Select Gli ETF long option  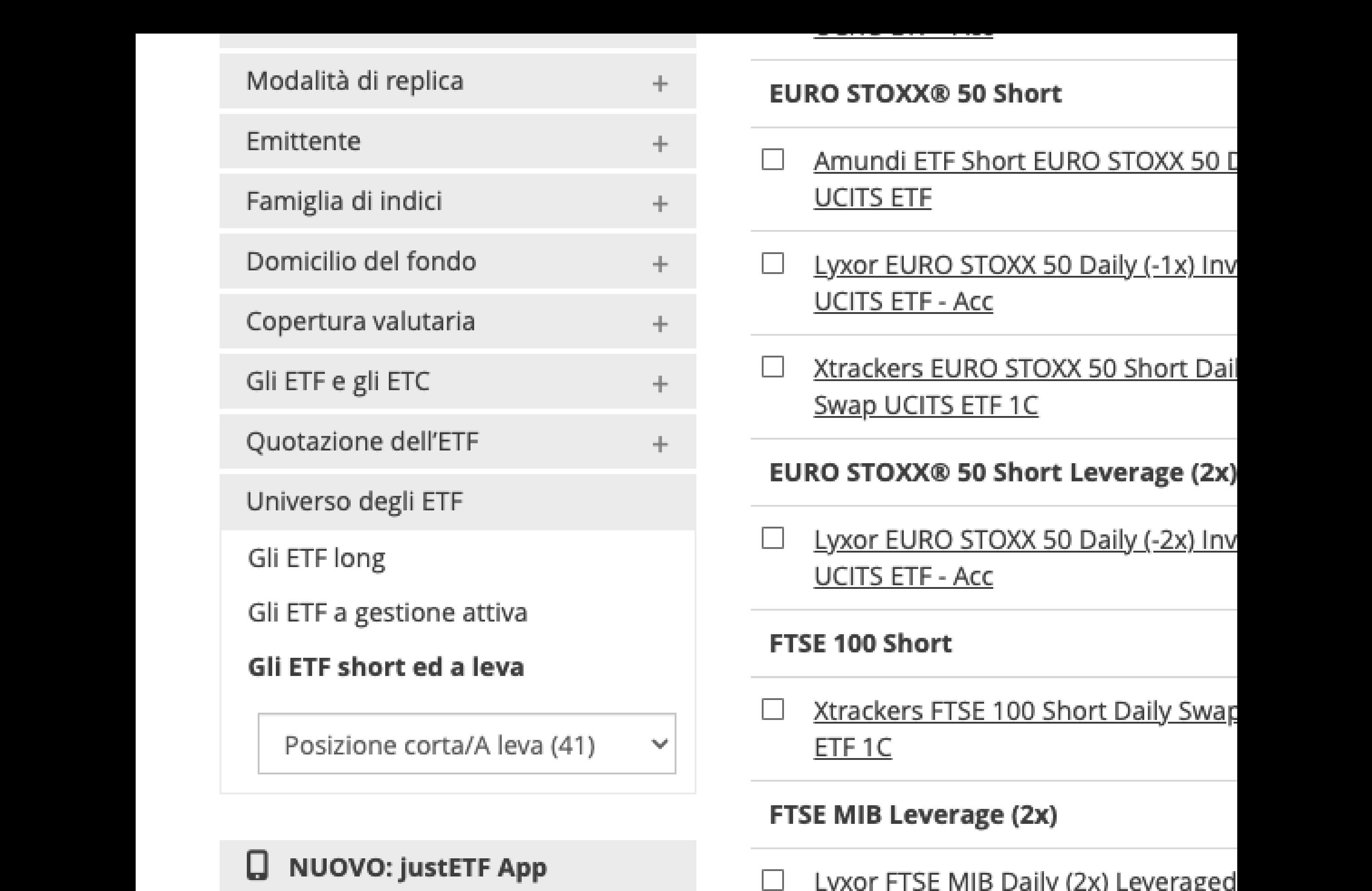pos(316,558)
